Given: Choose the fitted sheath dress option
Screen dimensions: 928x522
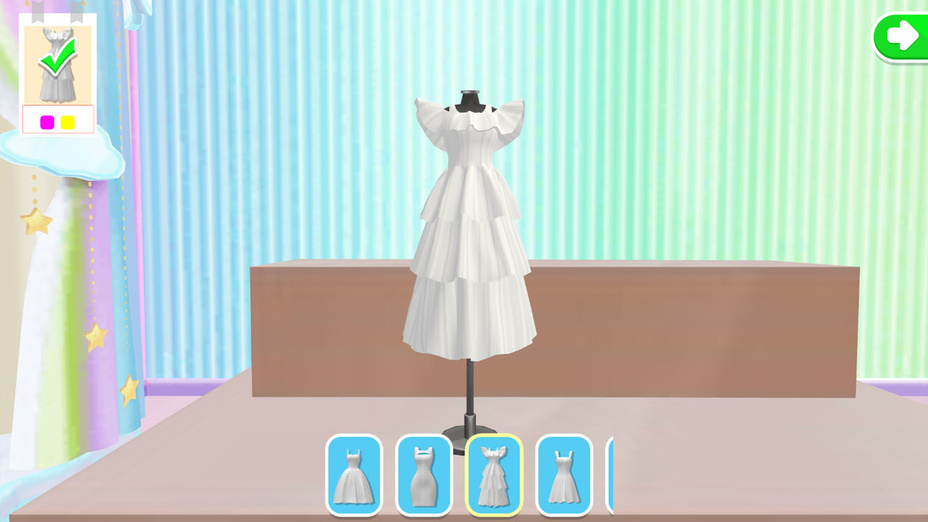Looking at the screenshot, I should coord(424,475).
